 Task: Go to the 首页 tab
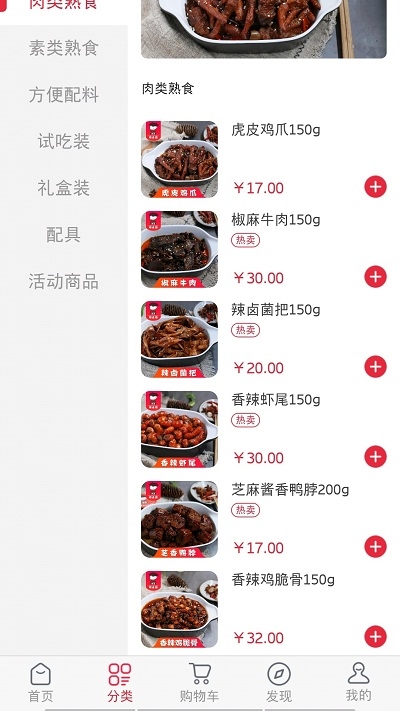pyautogui.click(x=40, y=682)
